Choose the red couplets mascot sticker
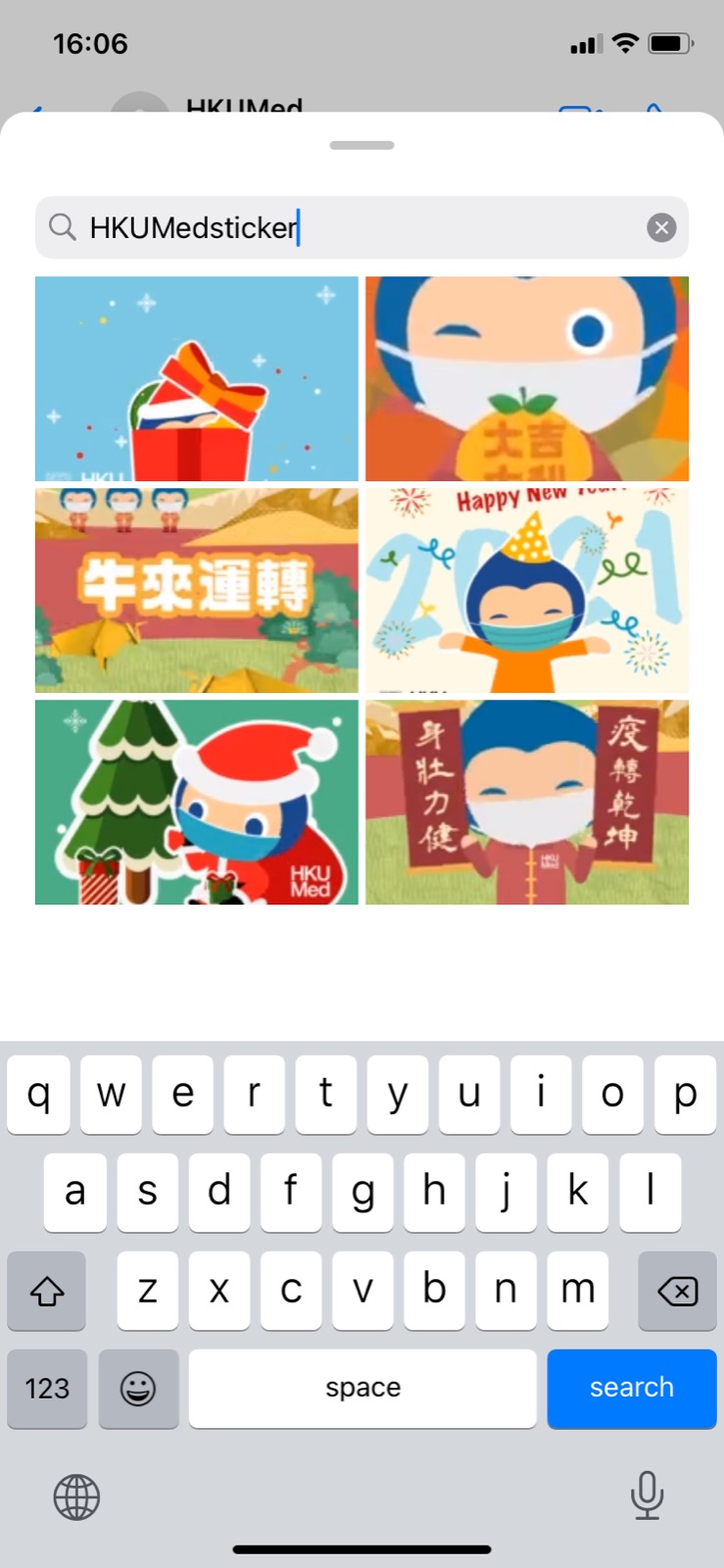 coord(527,803)
